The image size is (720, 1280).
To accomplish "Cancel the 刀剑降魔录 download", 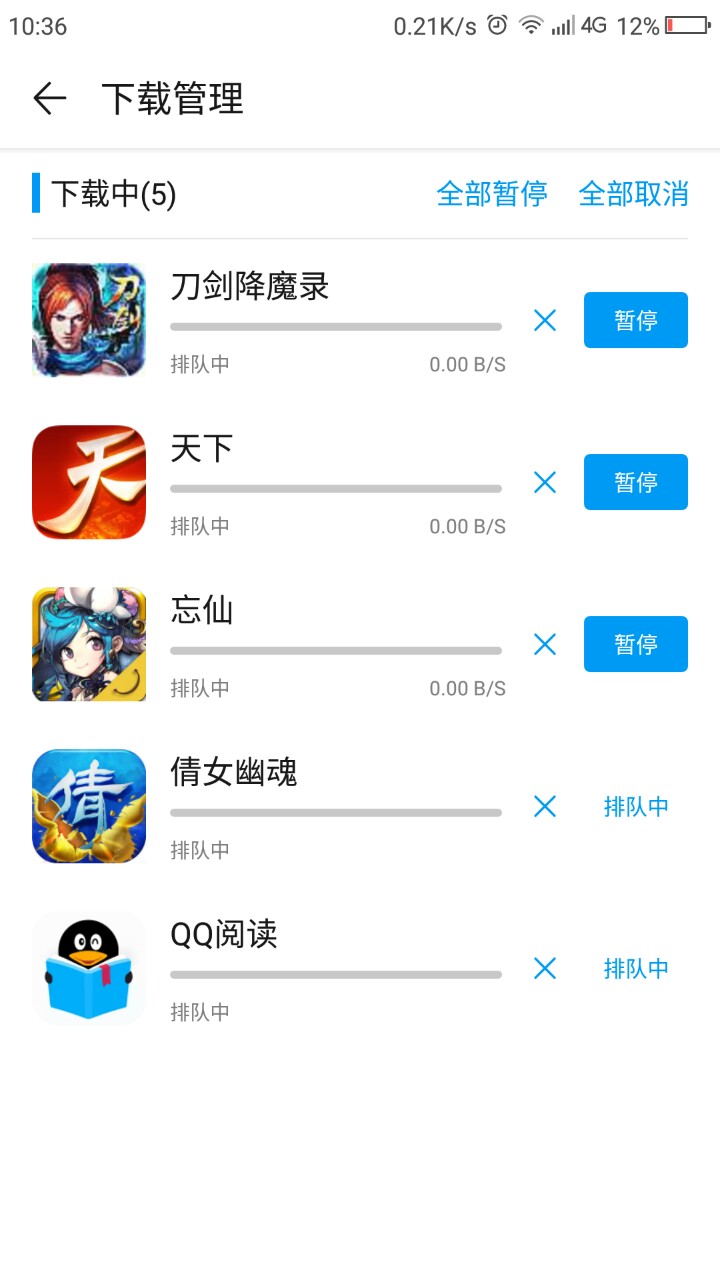I will (545, 320).
